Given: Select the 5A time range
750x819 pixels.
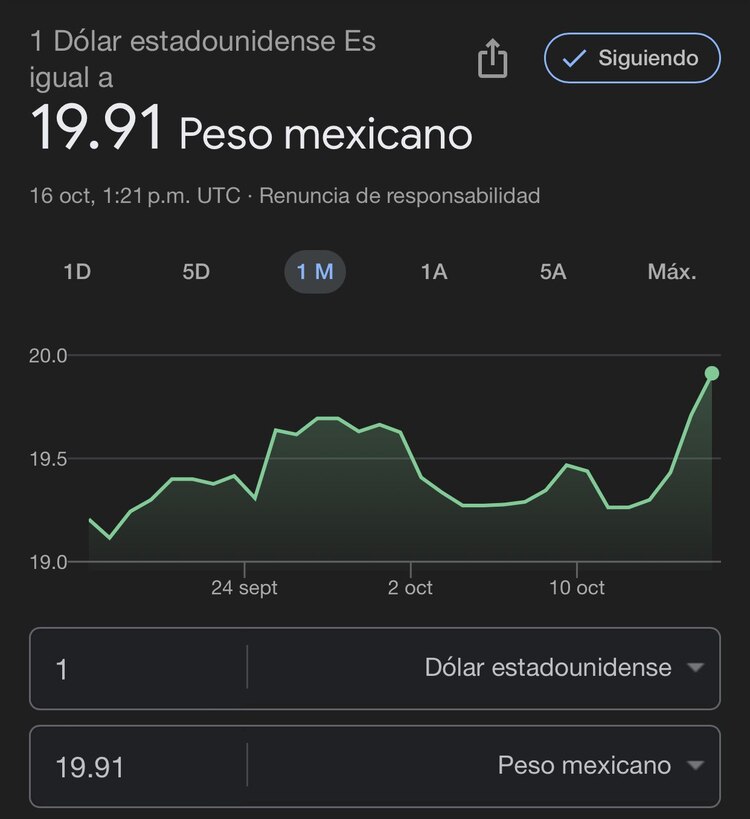Looking at the screenshot, I should pyautogui.click(x=552, y=271).
